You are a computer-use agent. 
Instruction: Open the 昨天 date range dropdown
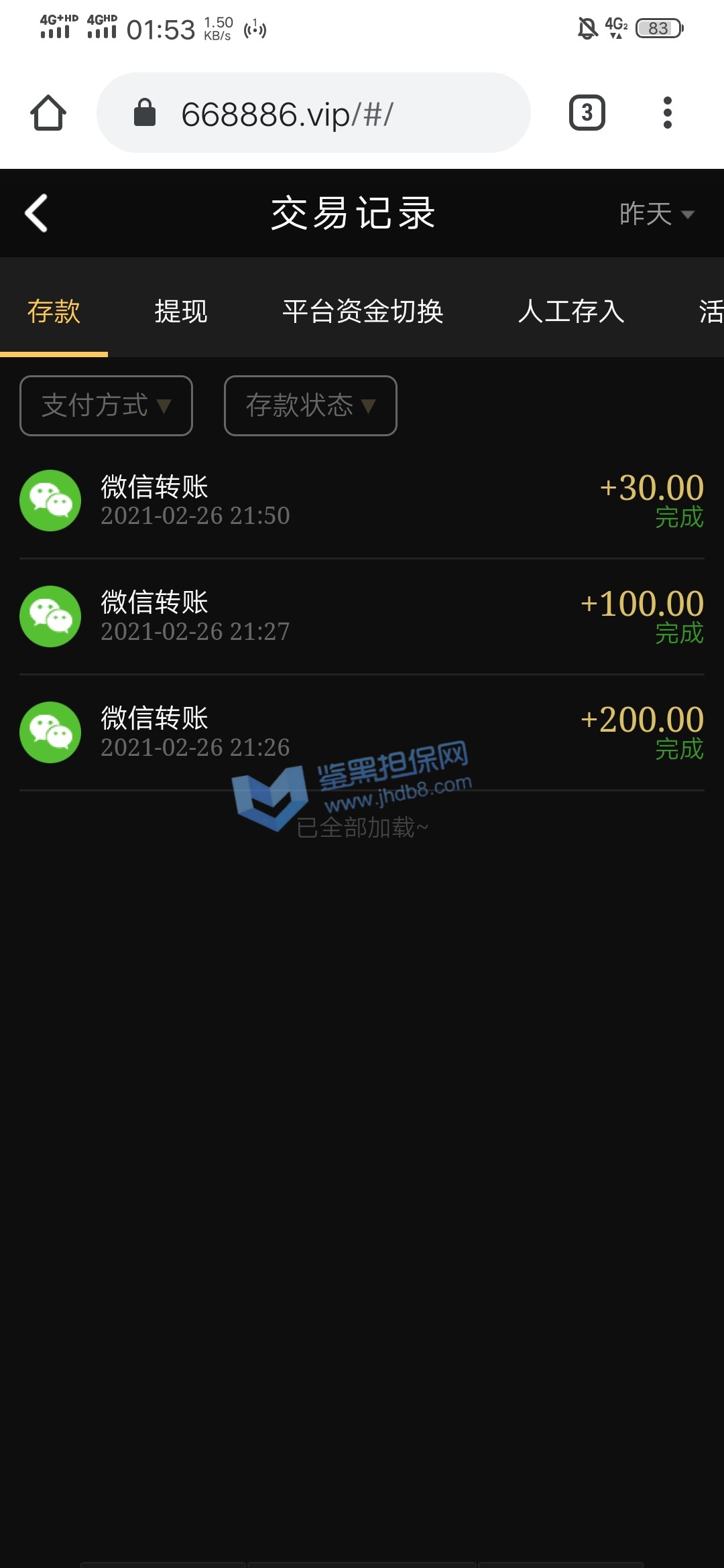pos(656,214)
